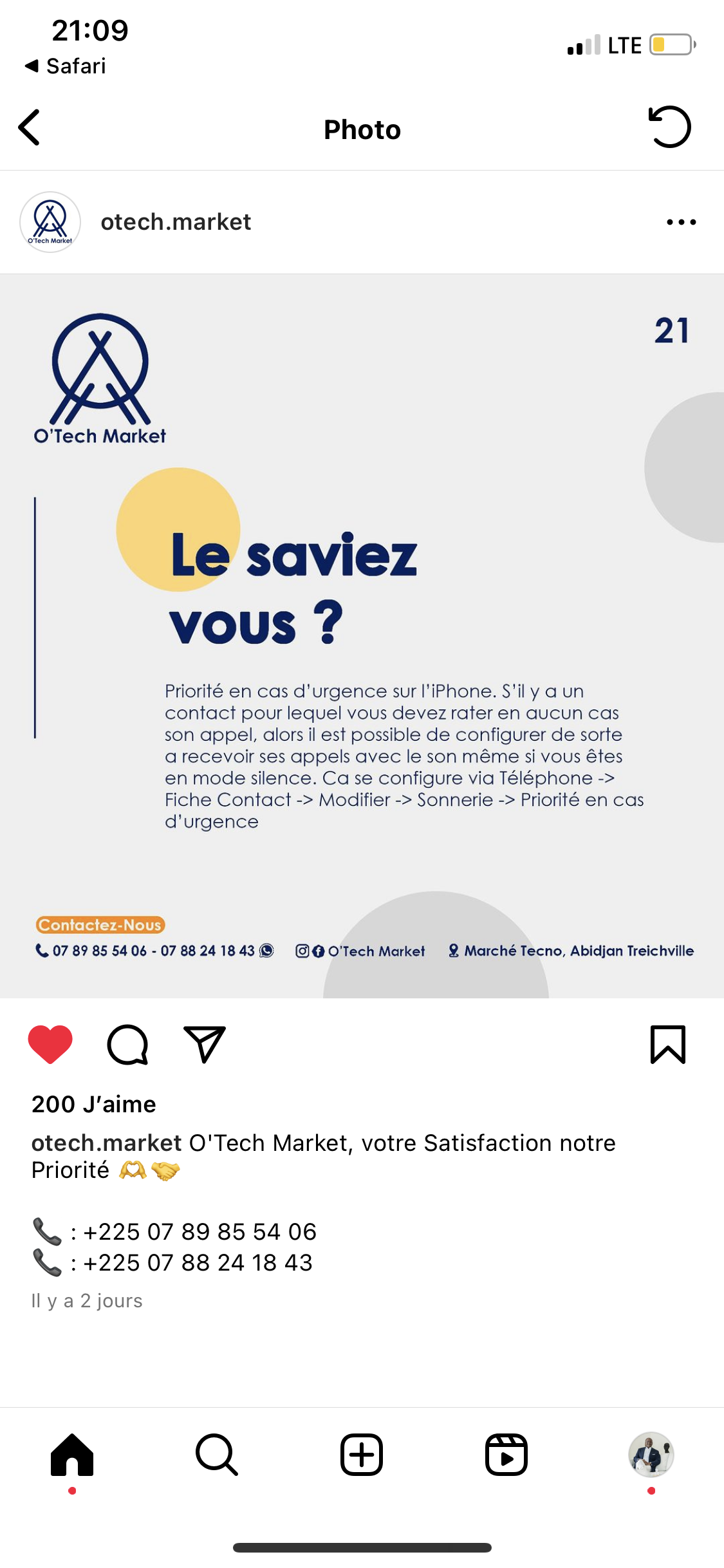Refresh the post with the reload icon
724x1568 pixels.
tap(669, 127)
